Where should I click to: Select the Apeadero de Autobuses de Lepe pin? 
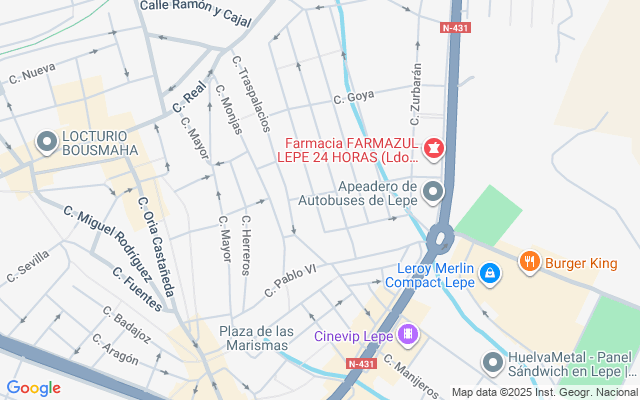[433, 190]
